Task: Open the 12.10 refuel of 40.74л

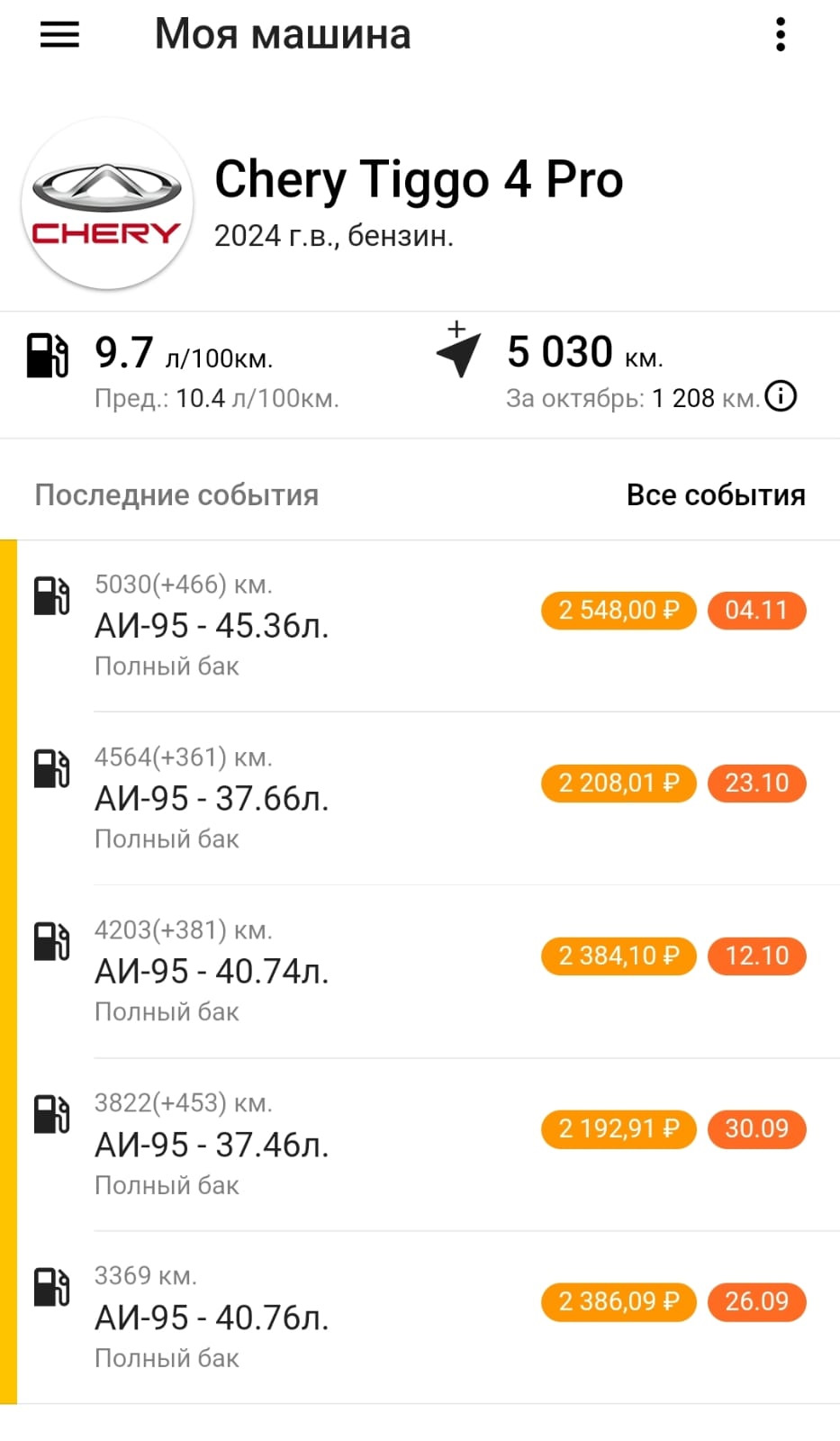Action: (x=429, y=972)
